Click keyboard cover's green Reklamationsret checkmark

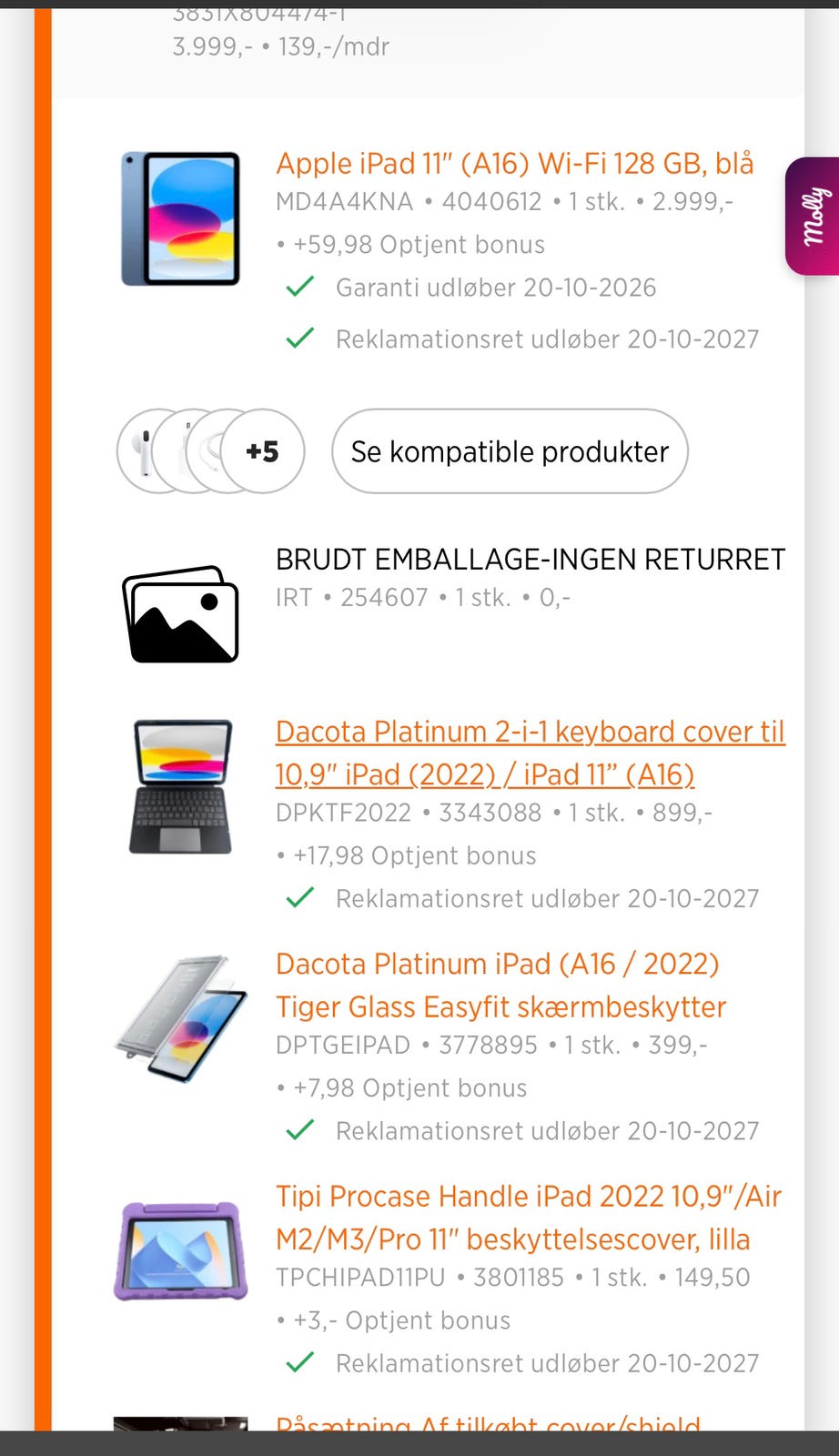(299, 897)
